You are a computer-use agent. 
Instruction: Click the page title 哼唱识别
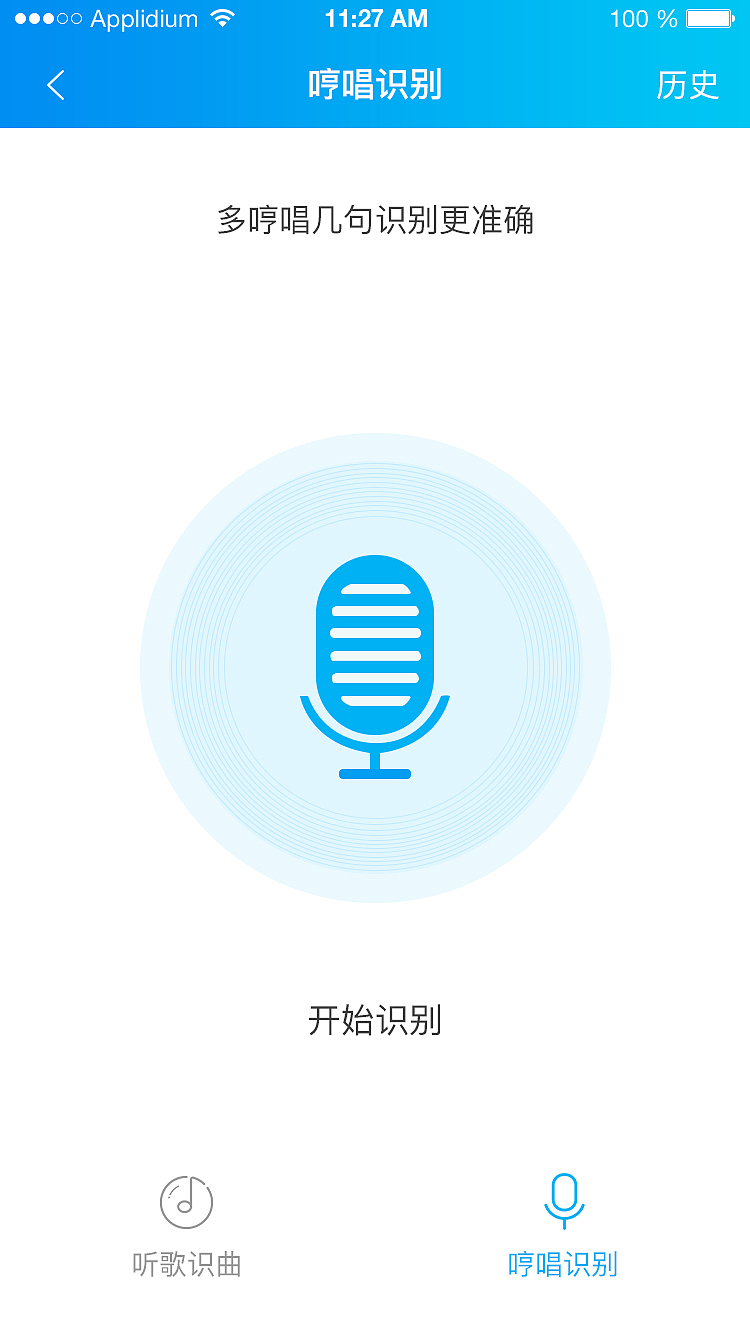[374, 86]
